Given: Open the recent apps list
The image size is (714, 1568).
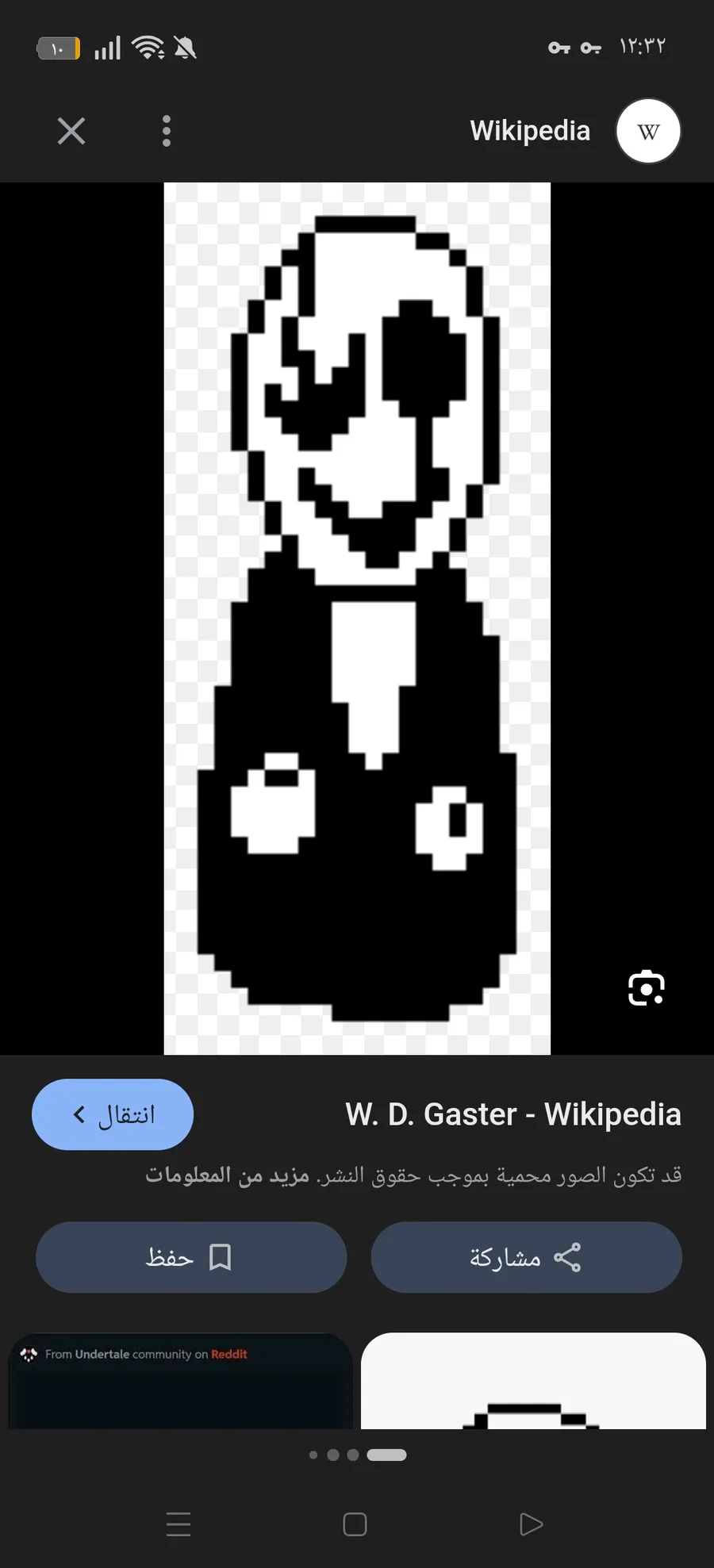Looking at the screenshot, I should 178,1524.
